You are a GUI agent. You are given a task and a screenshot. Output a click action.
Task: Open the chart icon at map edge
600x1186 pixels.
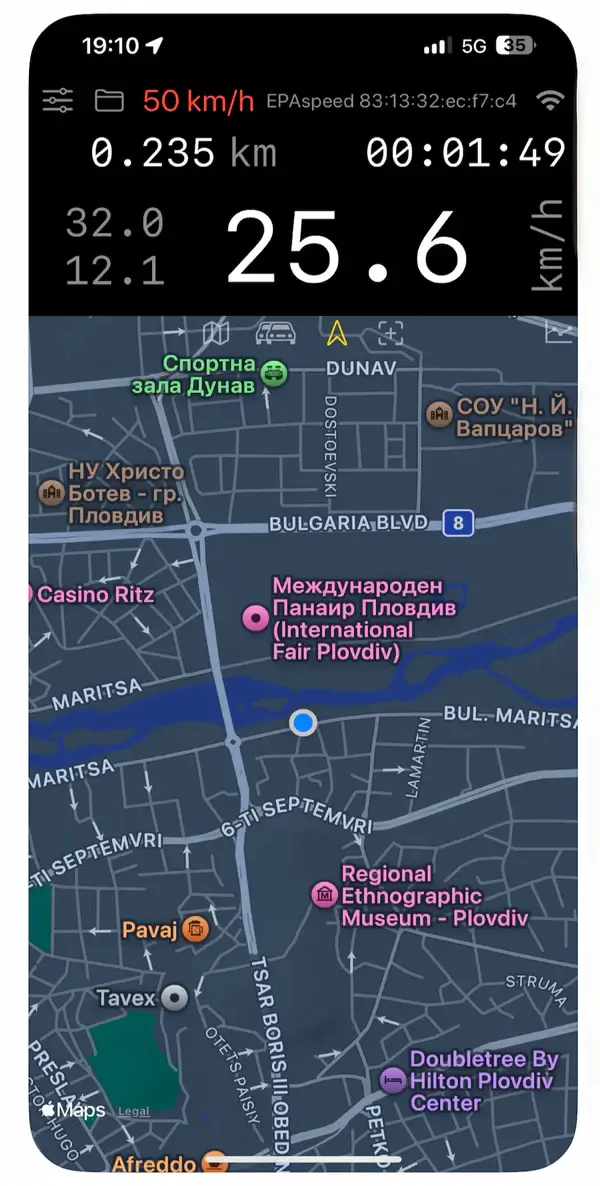pyautogui.click(x=558, y=331)
